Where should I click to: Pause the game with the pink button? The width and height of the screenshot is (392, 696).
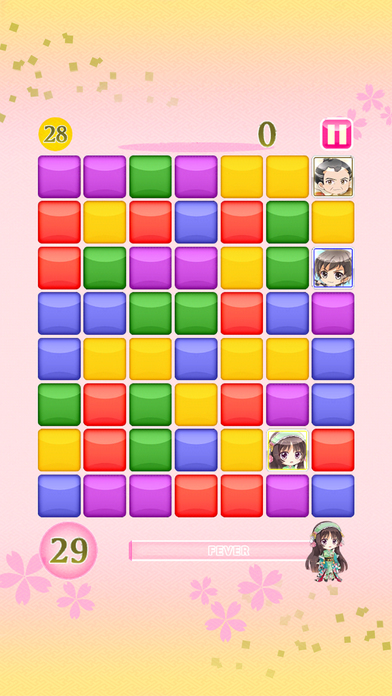coord(336,134)
